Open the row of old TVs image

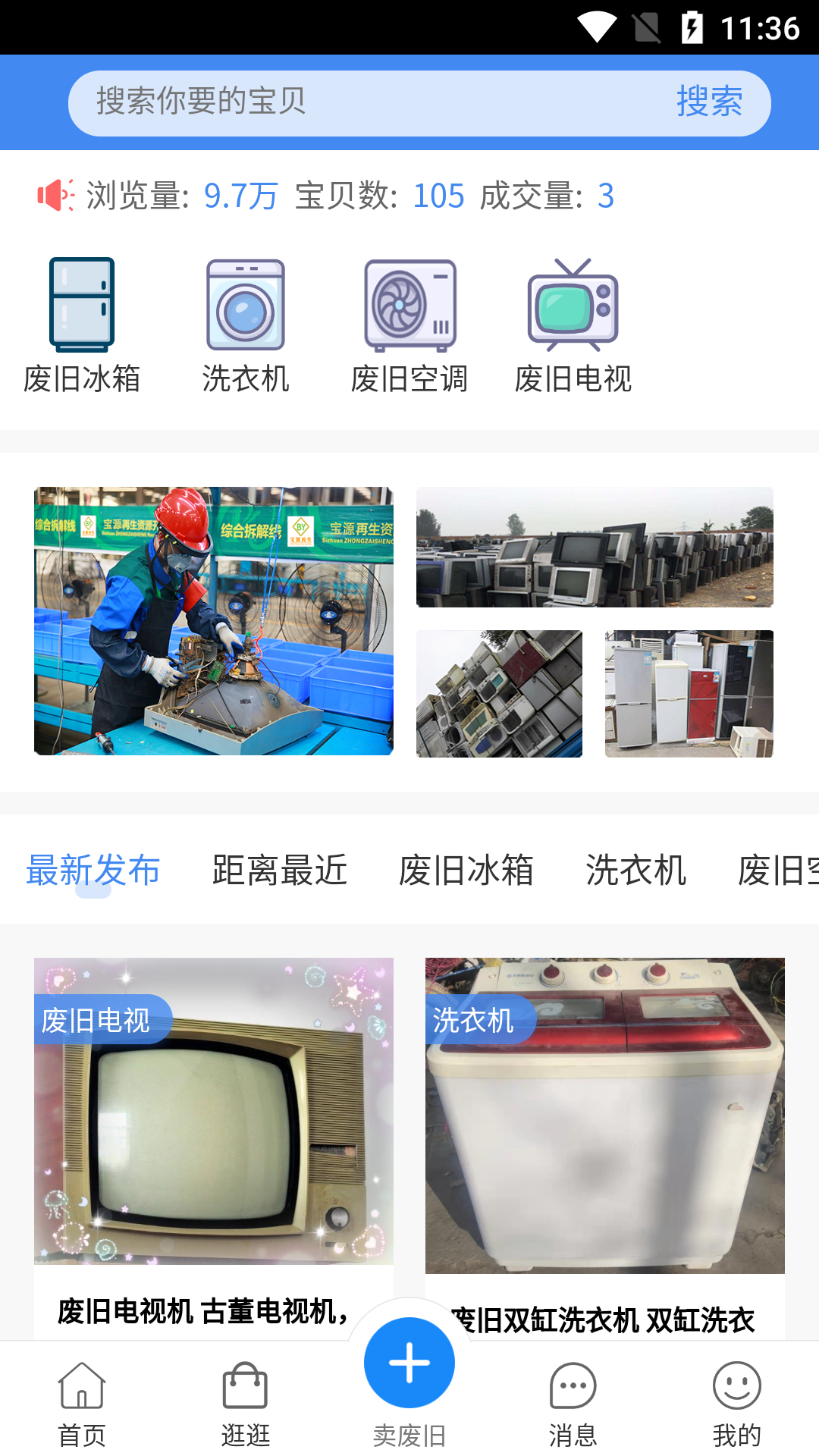pos(595,547)
